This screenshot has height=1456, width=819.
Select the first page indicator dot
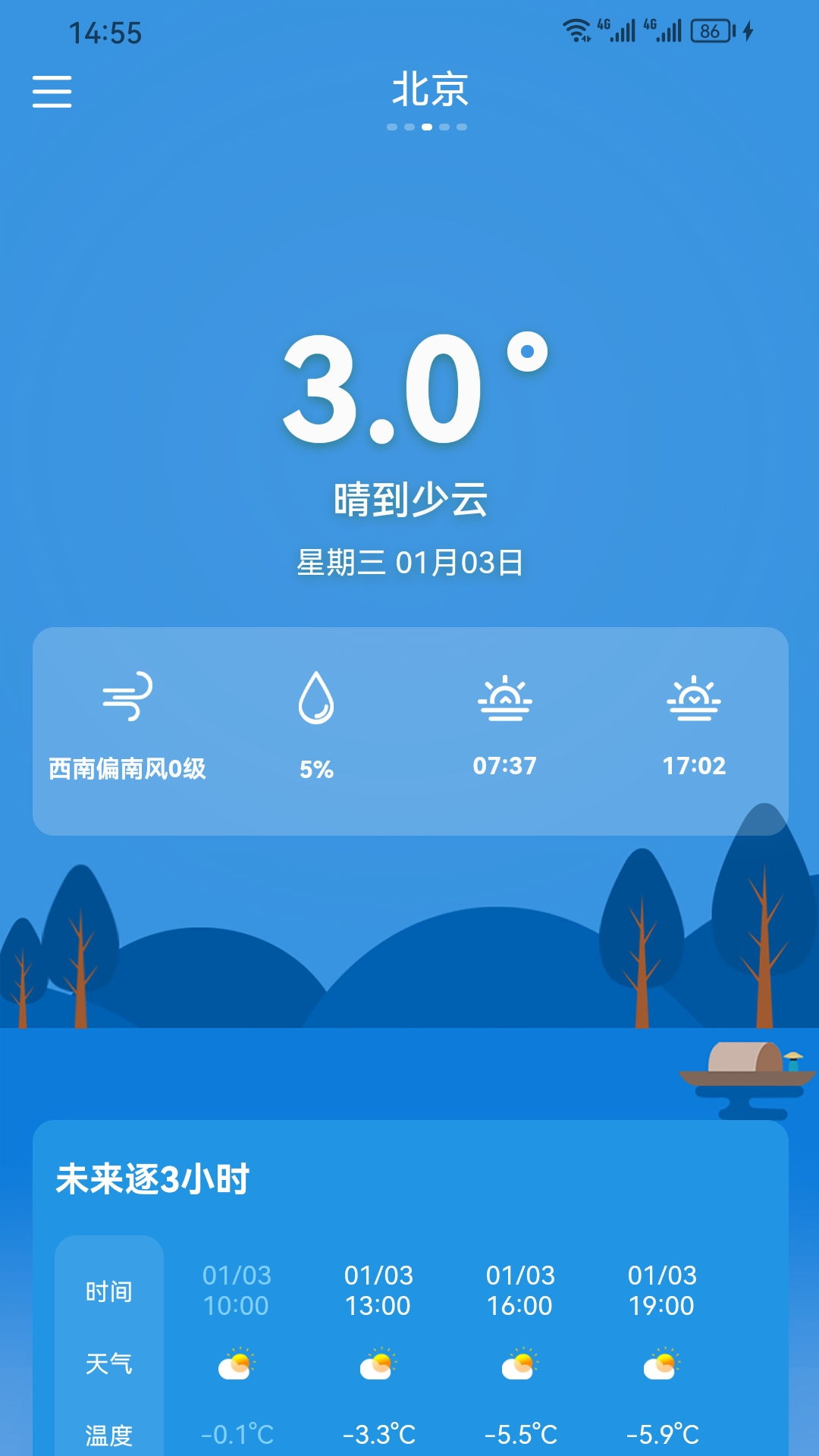392,127
